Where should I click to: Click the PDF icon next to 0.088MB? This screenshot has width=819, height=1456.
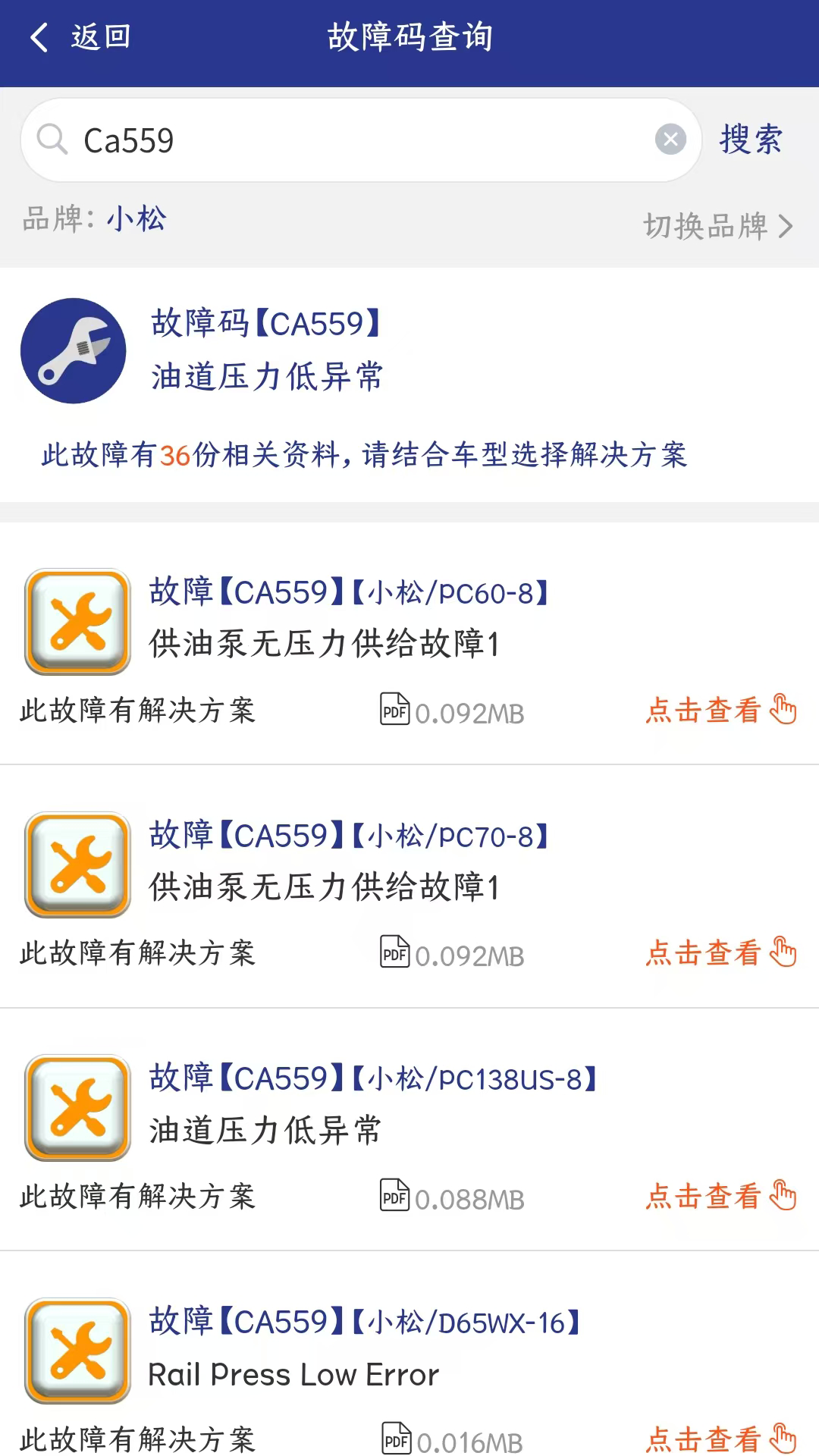(395, 1197)
